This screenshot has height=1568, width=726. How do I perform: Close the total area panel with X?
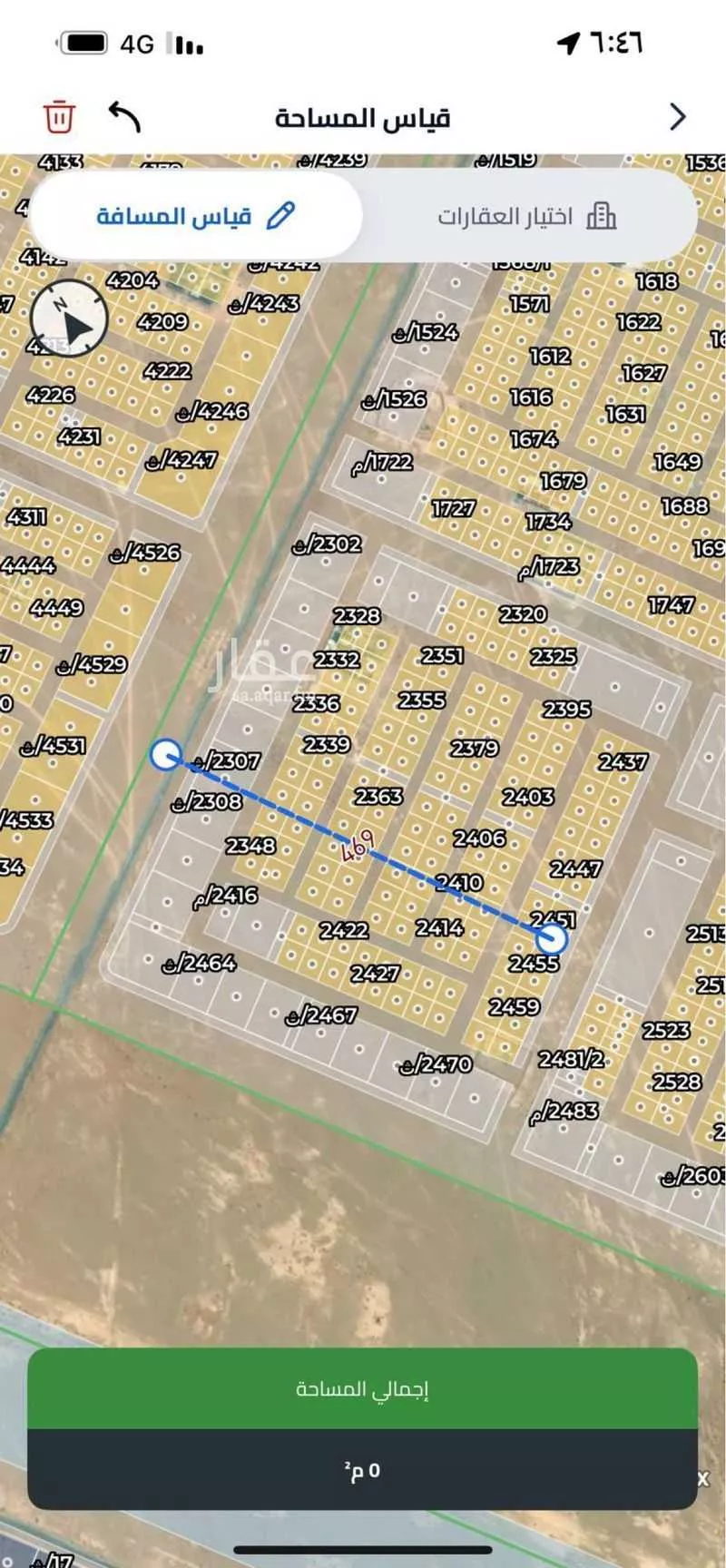(x=702, y=1479)
